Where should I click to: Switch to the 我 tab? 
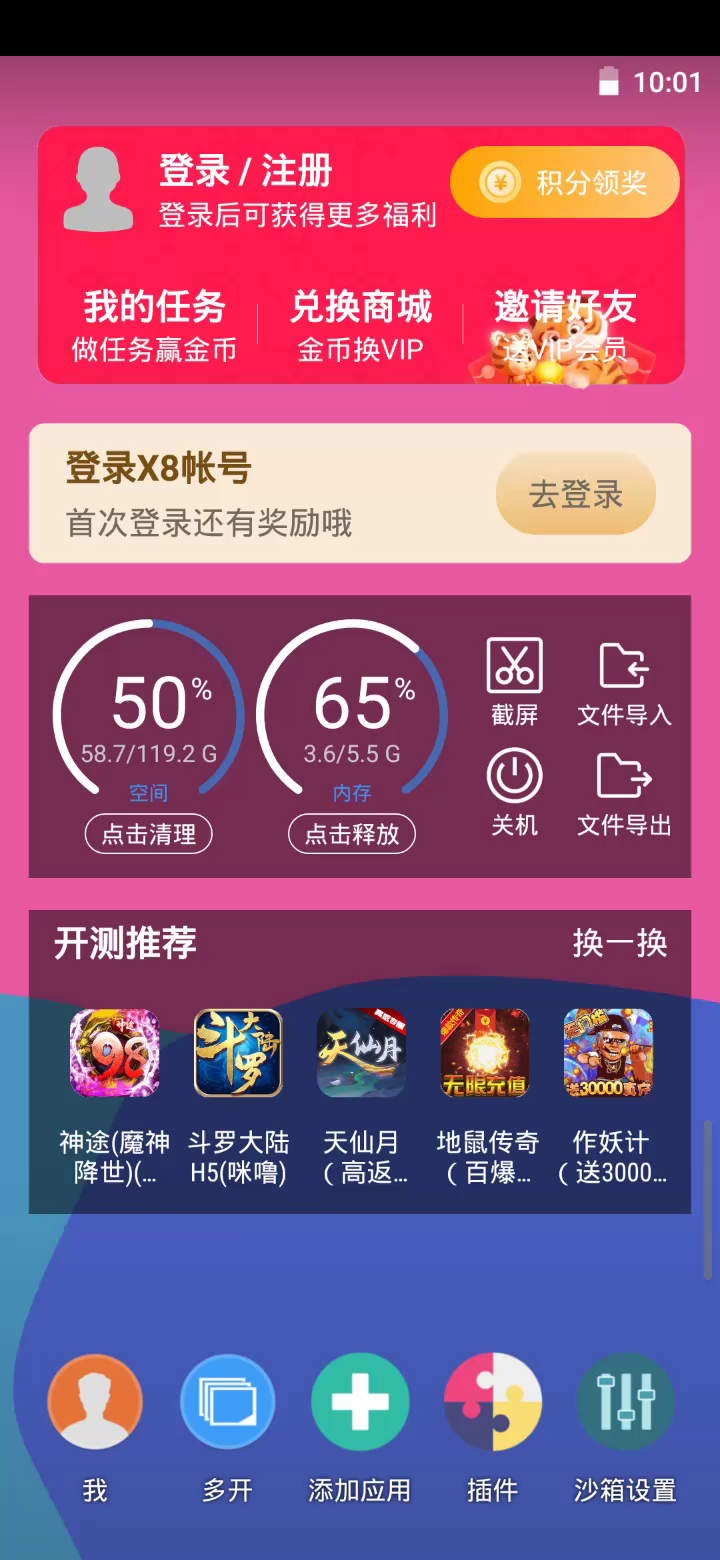click(95, 1403)
